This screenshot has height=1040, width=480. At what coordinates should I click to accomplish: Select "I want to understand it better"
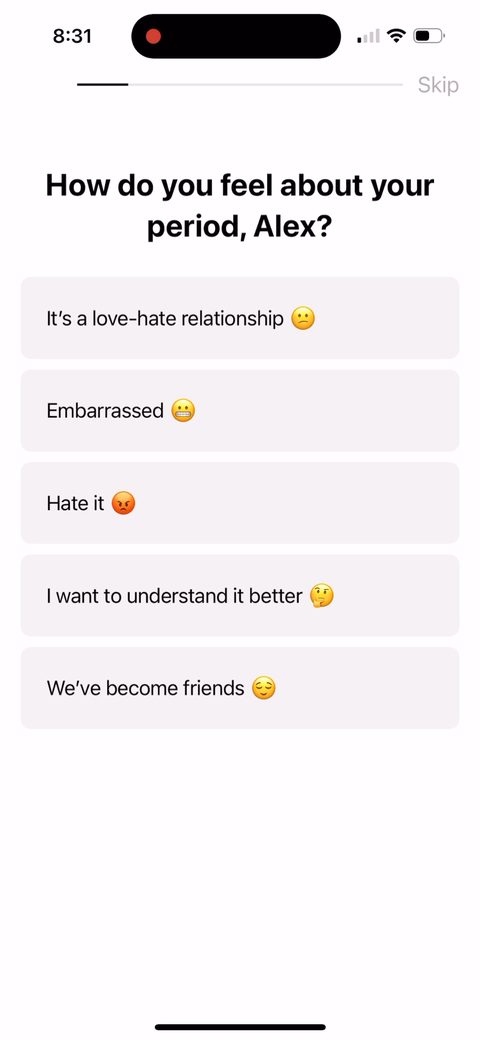(x=240, y=596)
